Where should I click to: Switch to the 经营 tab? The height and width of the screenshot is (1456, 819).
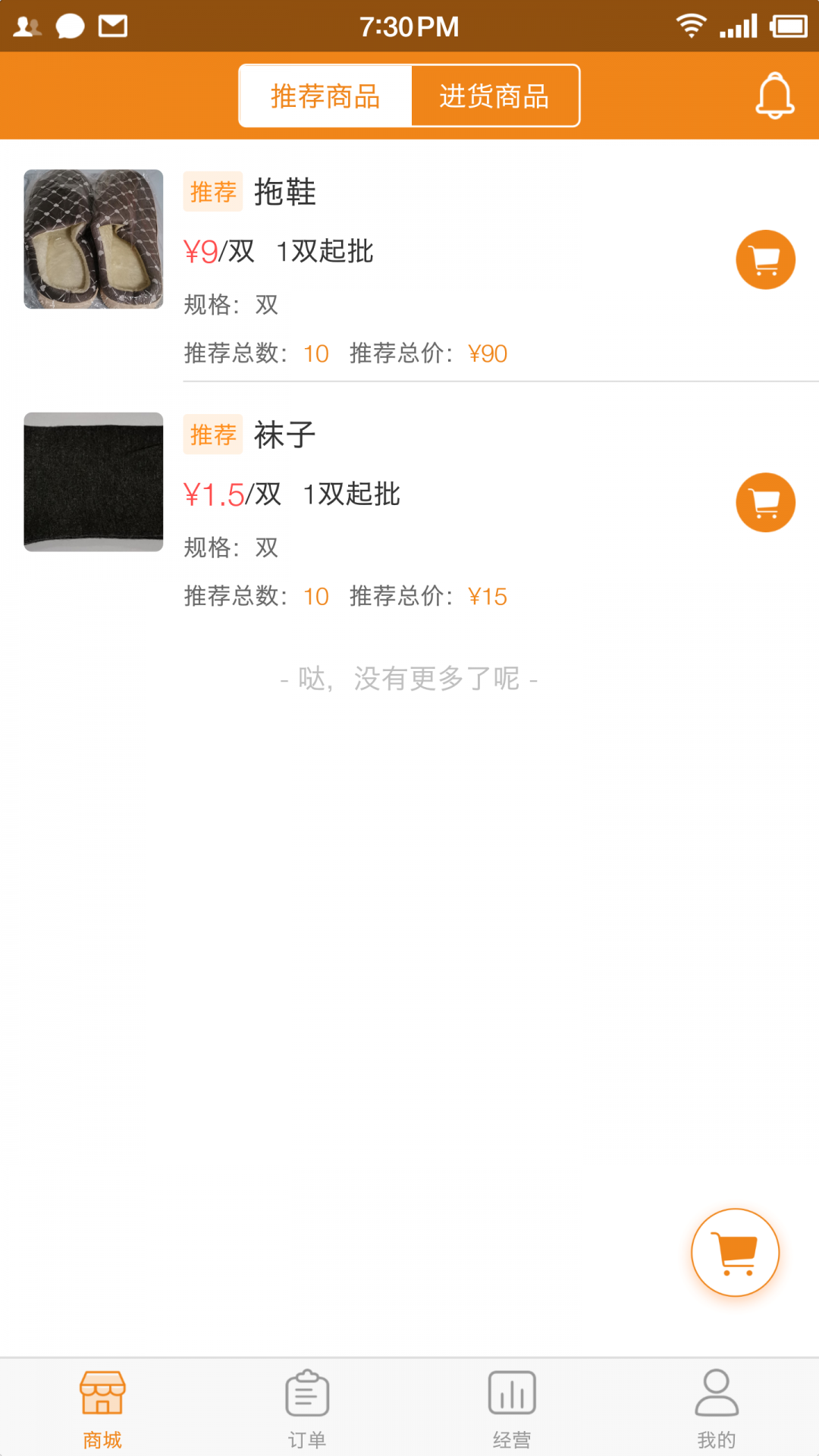click(x=512, y=1408)
